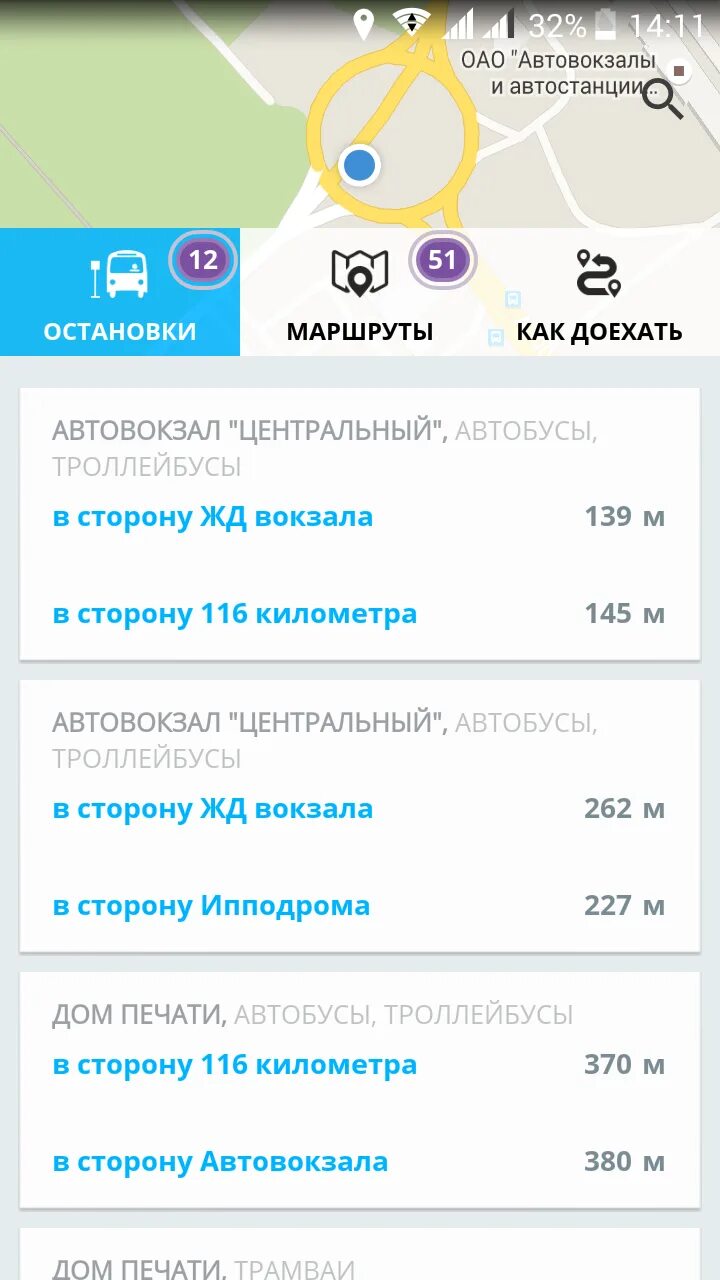Choose в сторону ЖД вокзала at 262 м
This screenshot has width=720, height=1280.
tap(359, 809)
